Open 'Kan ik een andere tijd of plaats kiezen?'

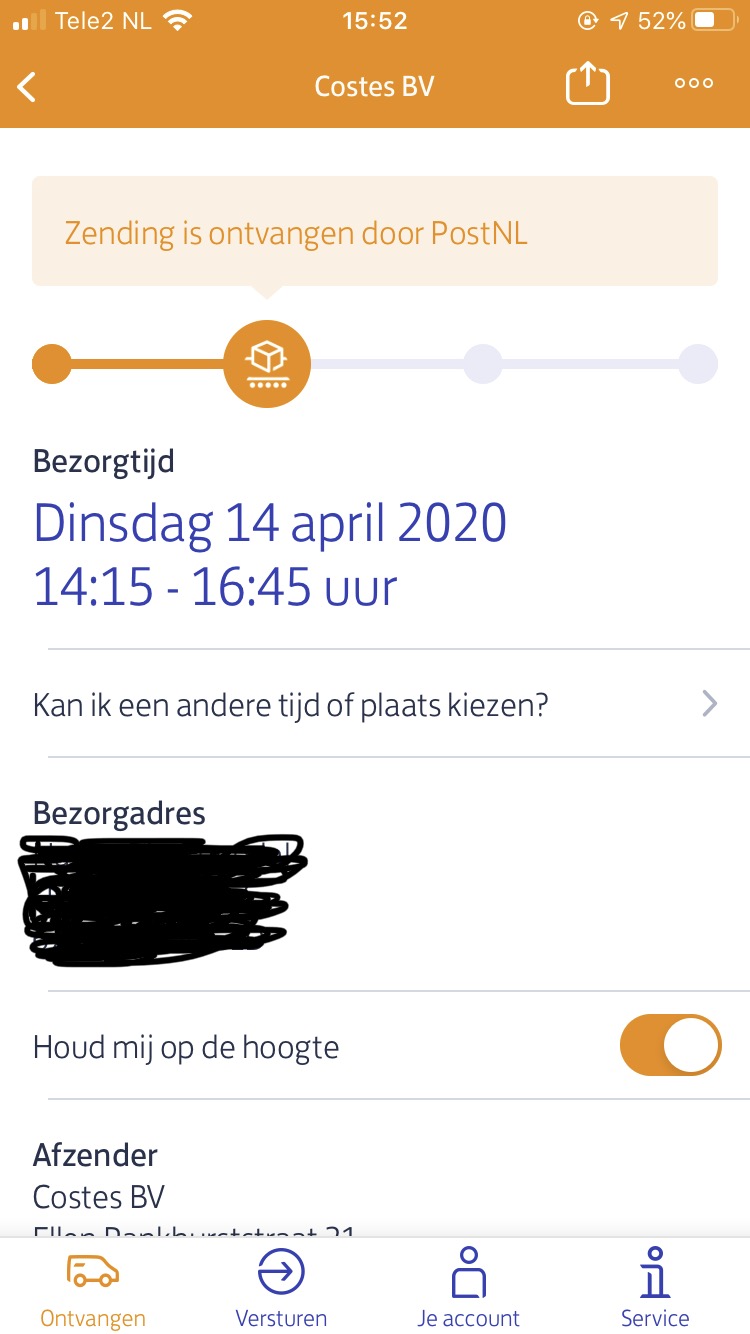click(375, 704)
